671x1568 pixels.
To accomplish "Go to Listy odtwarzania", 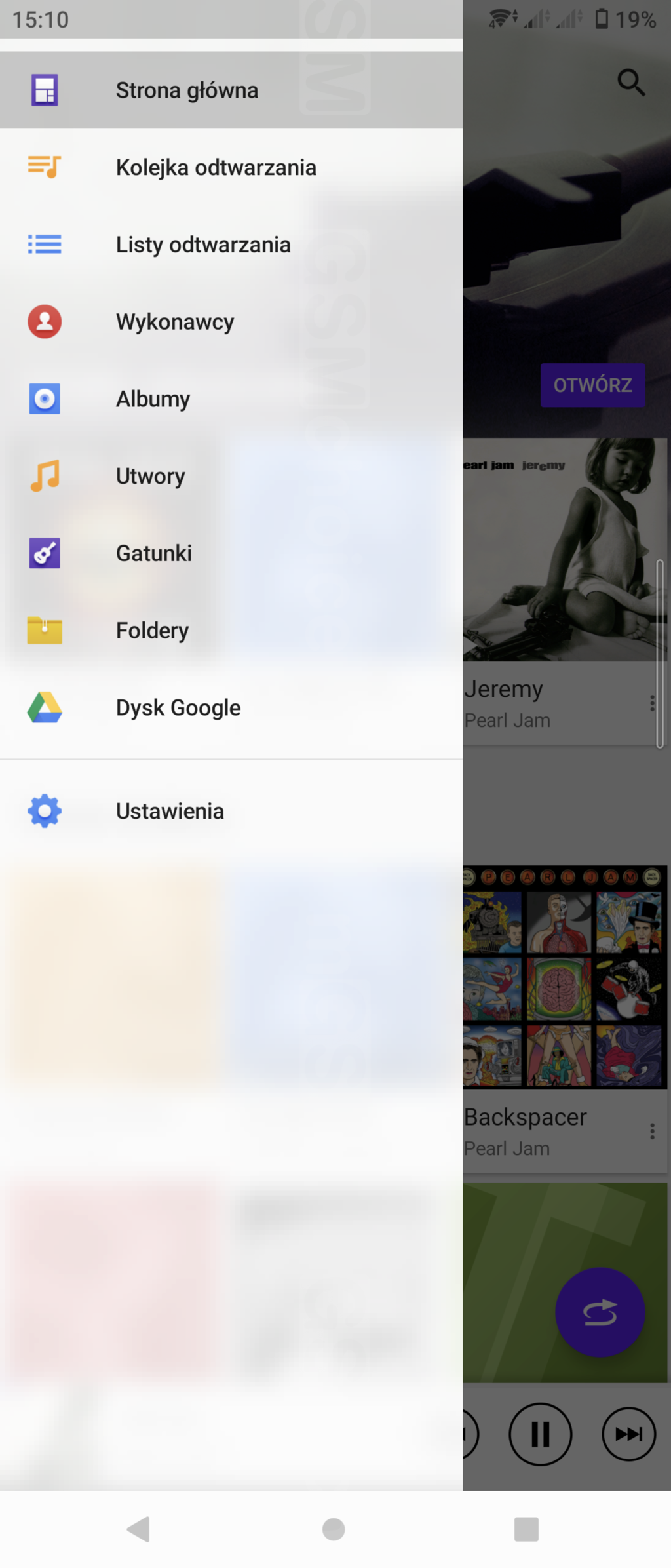I will point(202,245).
